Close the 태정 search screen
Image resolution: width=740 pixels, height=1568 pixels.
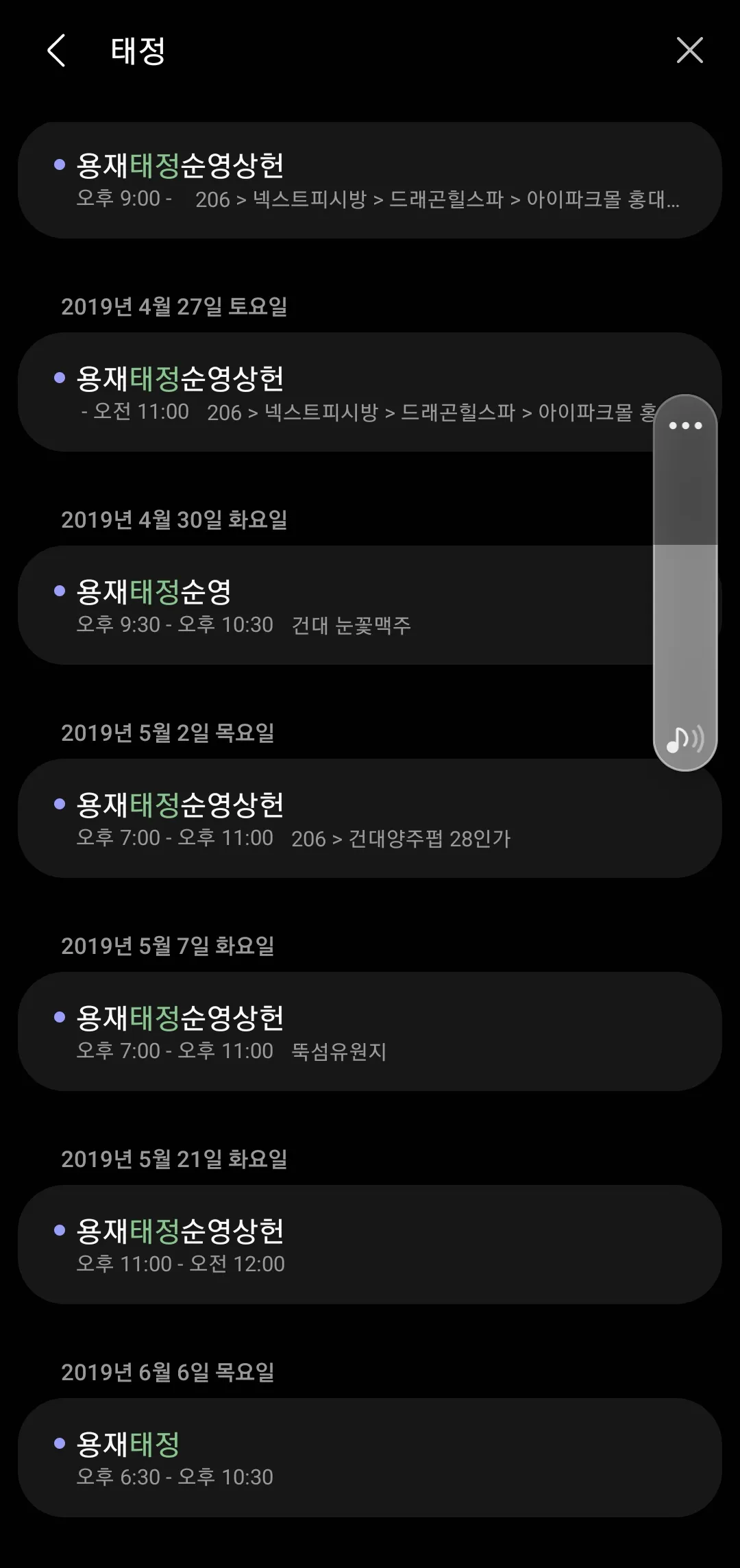689,50
